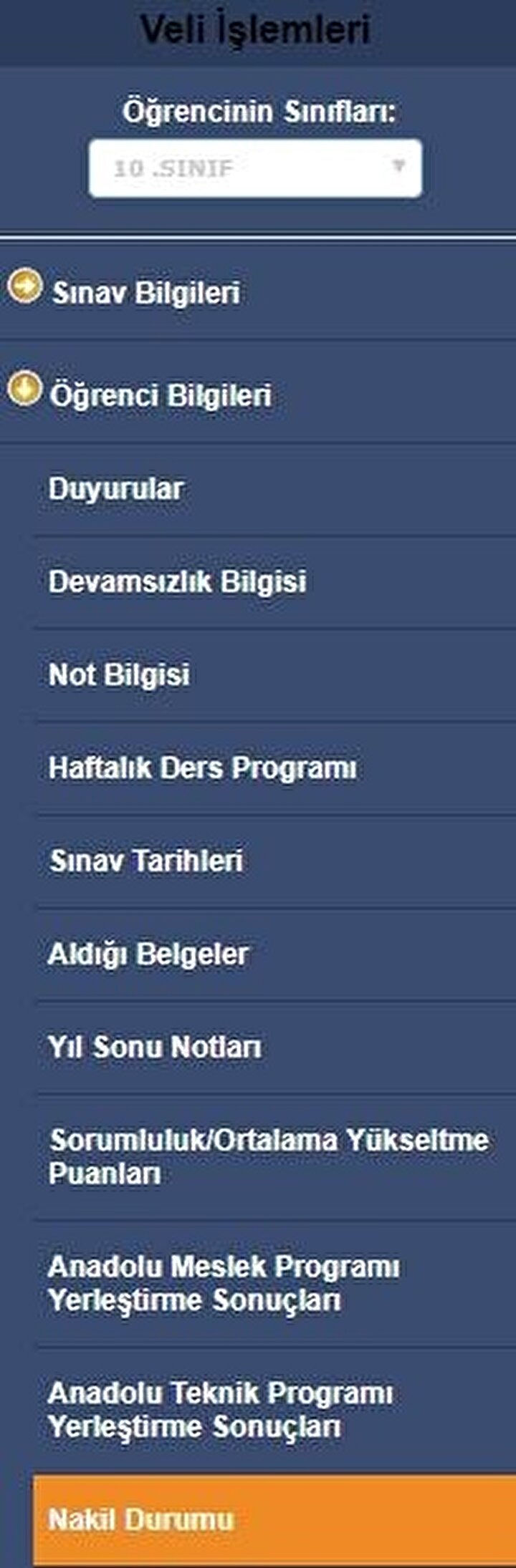Open Aldığı Belgeler
Image resolution: width=516 pixels, height=1568 pixels.
(x=148, y=954)
